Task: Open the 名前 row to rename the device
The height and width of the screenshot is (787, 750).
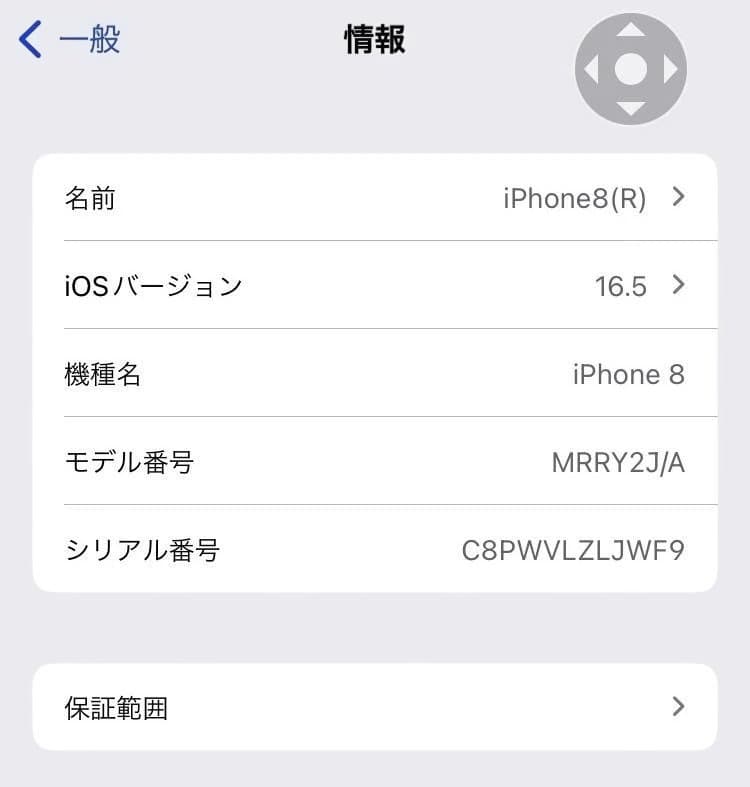Action: point(375,198)
